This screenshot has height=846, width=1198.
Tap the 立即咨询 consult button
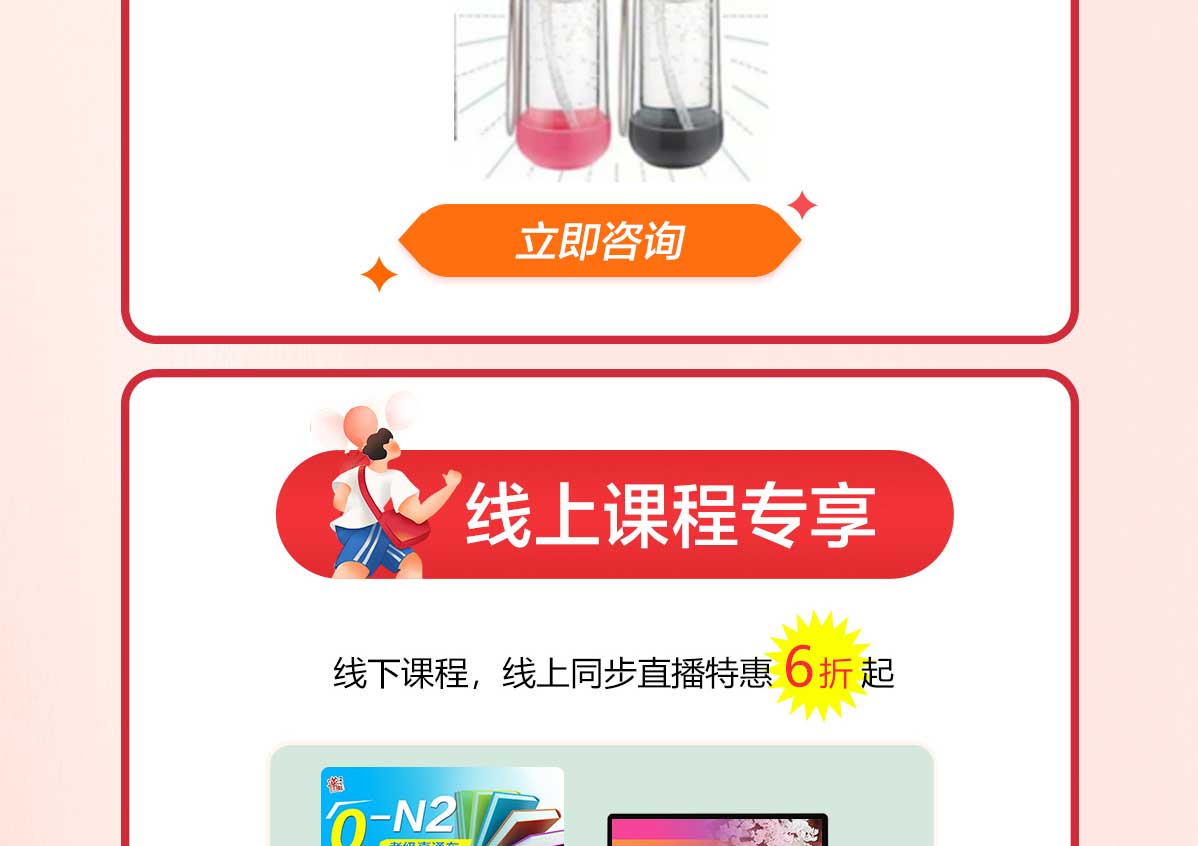coord(600,241)
